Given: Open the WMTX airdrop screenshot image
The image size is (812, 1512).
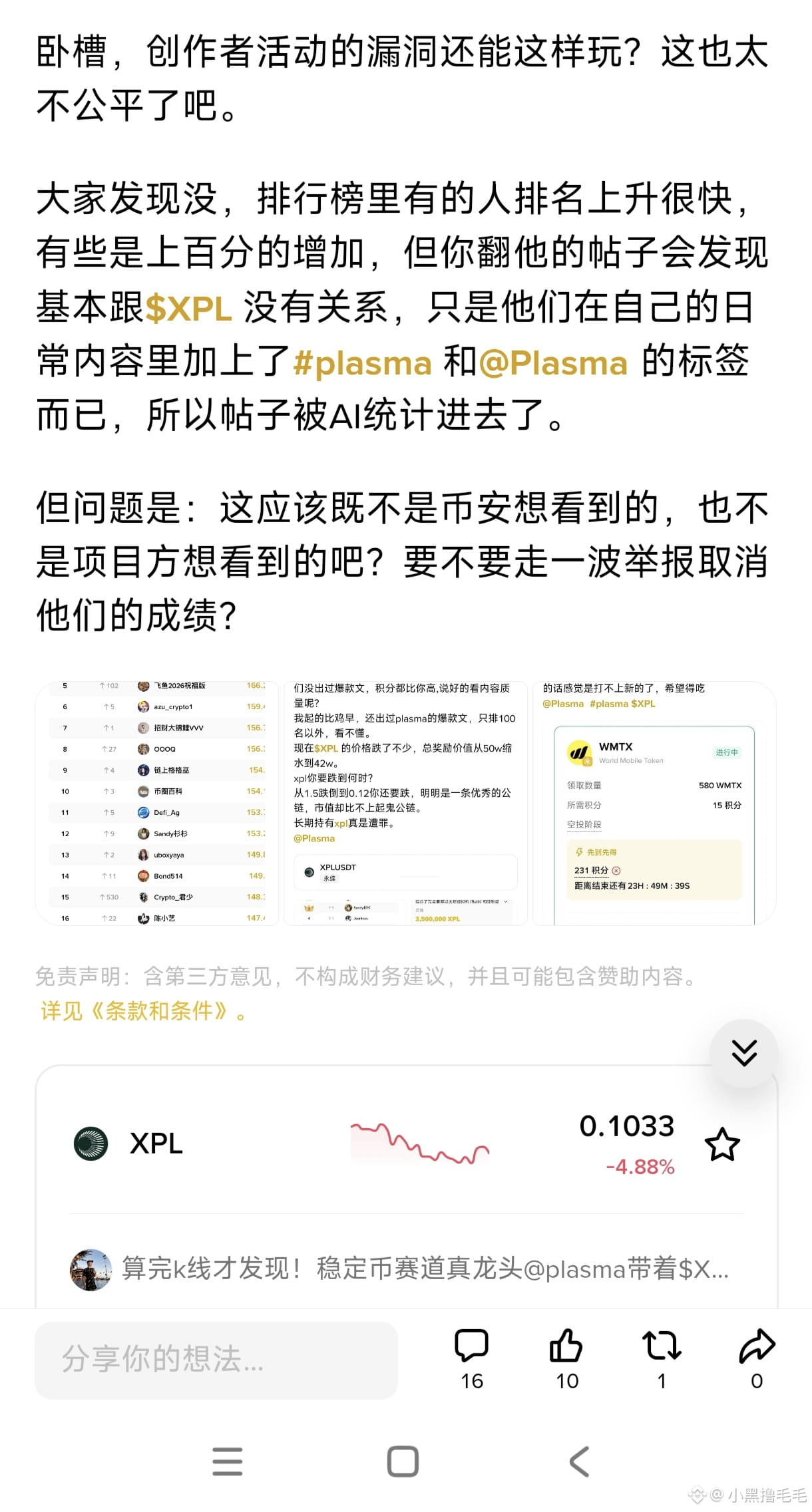Looking at the screenshot, I should [x=654, y=803].
